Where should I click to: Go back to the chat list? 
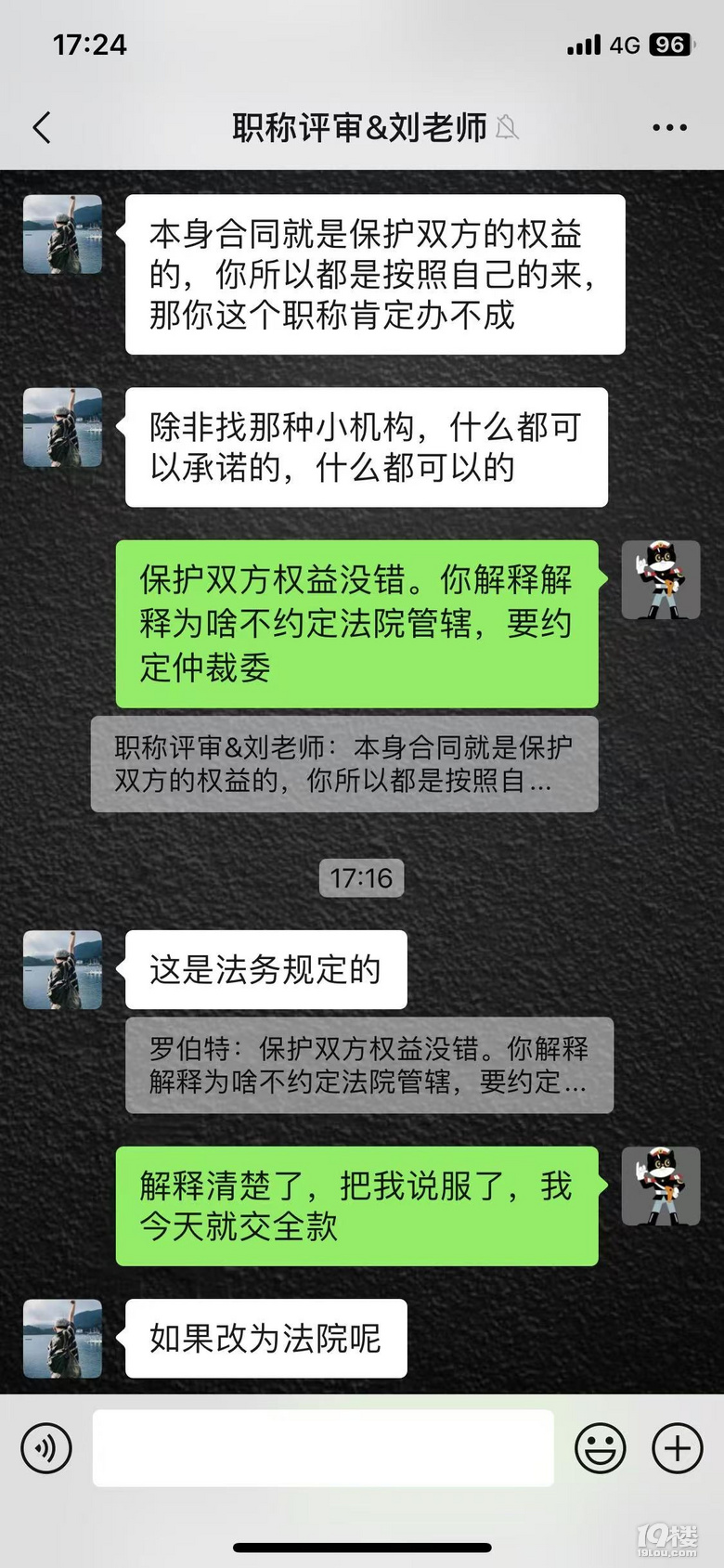point(42,127)
